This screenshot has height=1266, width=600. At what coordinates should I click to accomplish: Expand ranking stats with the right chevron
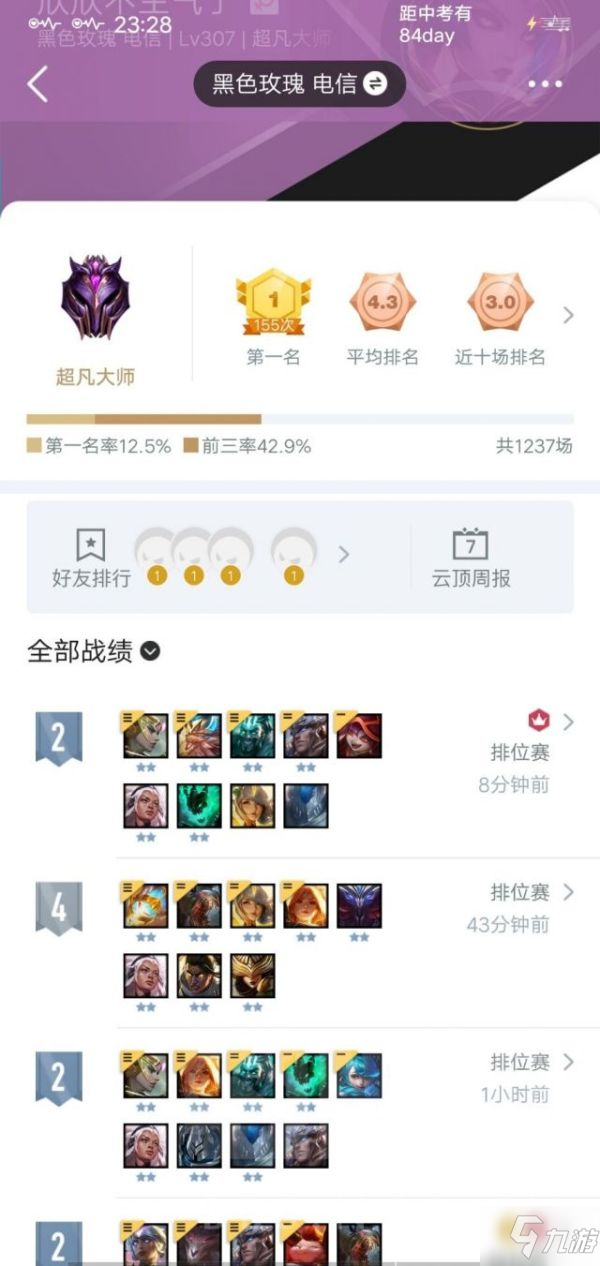point(569,315)
